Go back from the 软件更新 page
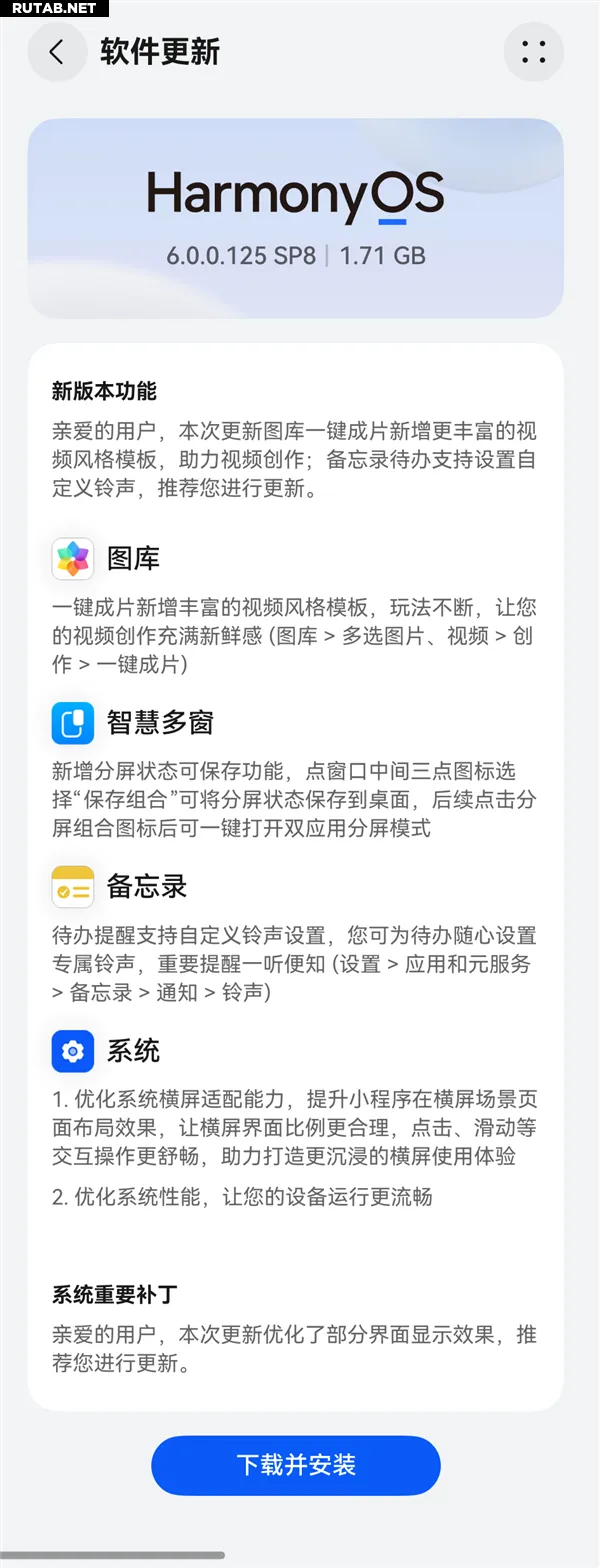The height and width of the screenshot is (1568, 600). (x=57, y=52)
